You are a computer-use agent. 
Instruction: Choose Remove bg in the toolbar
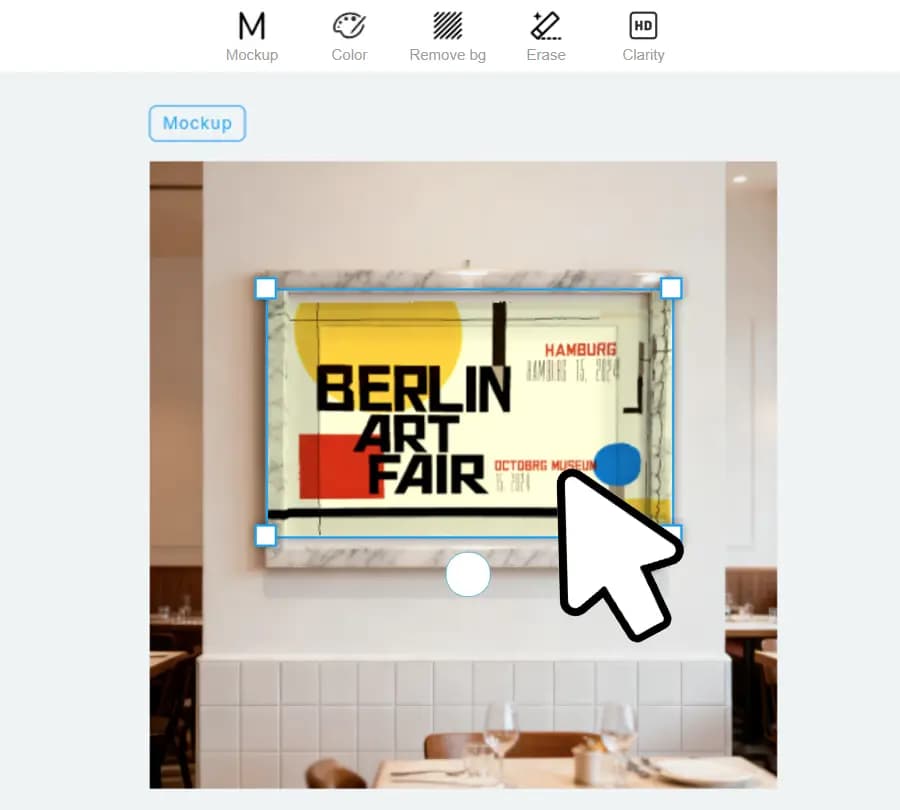point(447,36)
